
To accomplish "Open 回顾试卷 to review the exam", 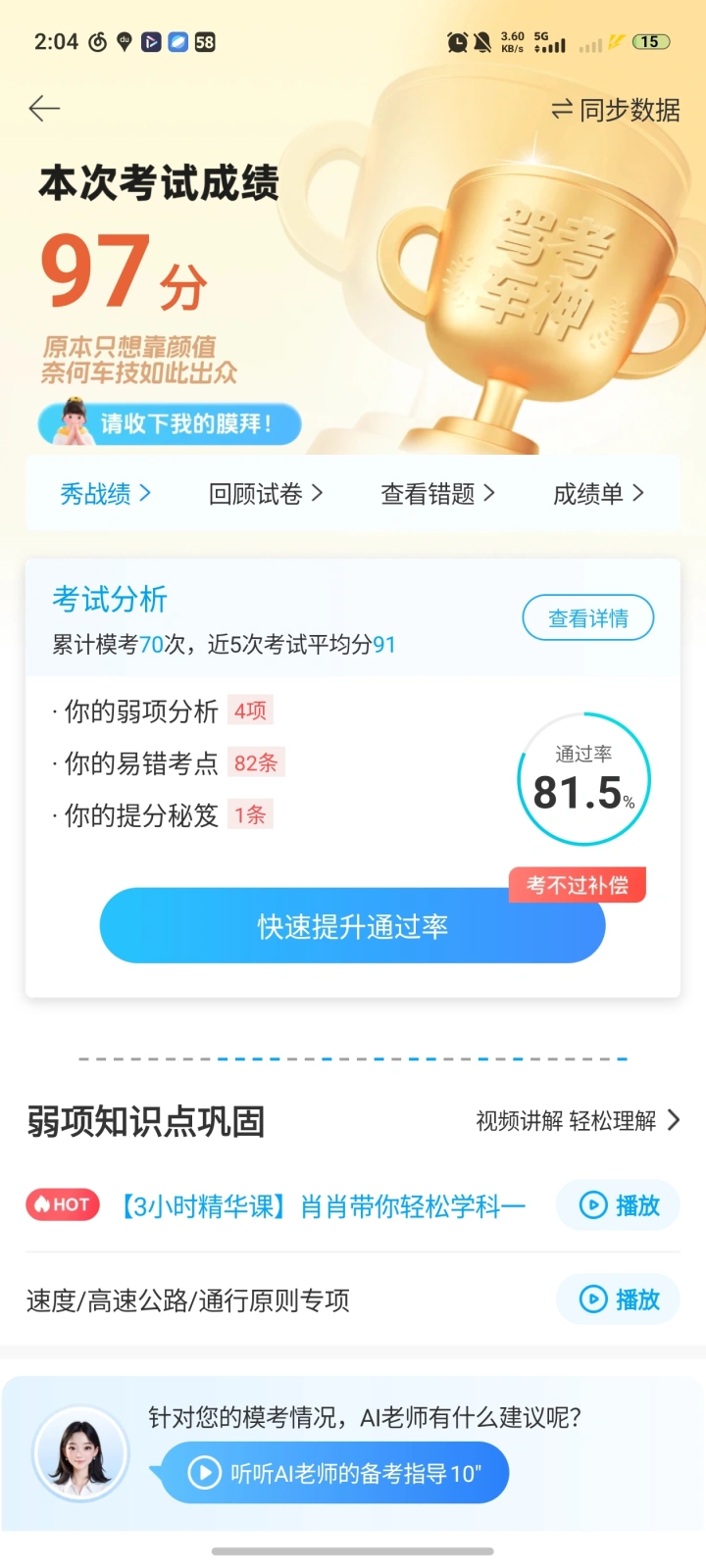I will pyautogui.click(x=265, y=493).
